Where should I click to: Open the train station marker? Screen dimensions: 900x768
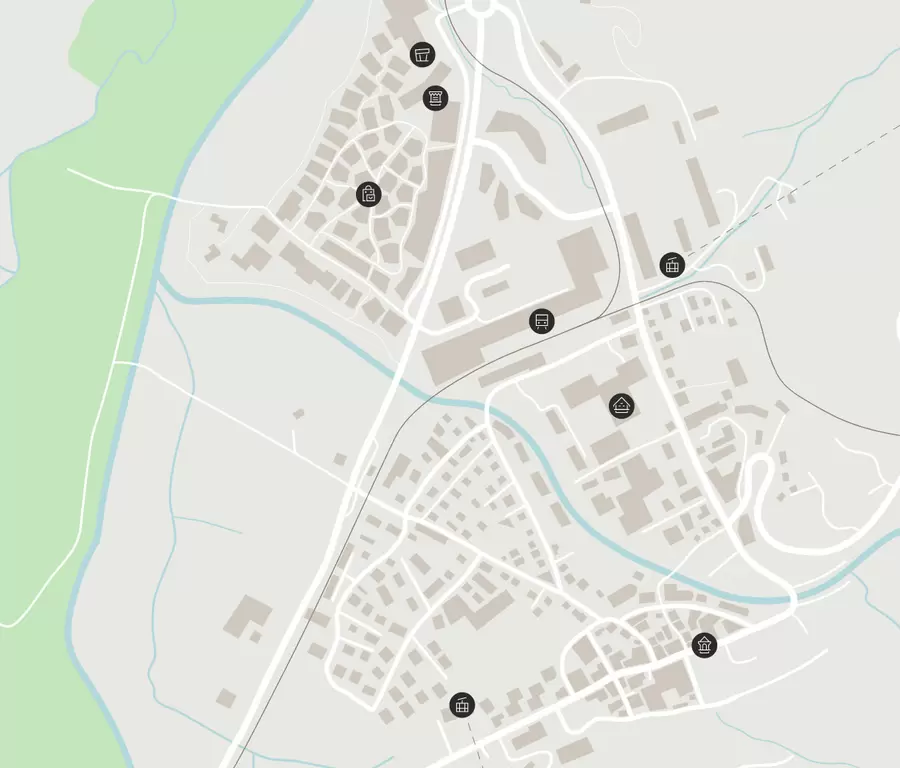(x=541, y=321)
